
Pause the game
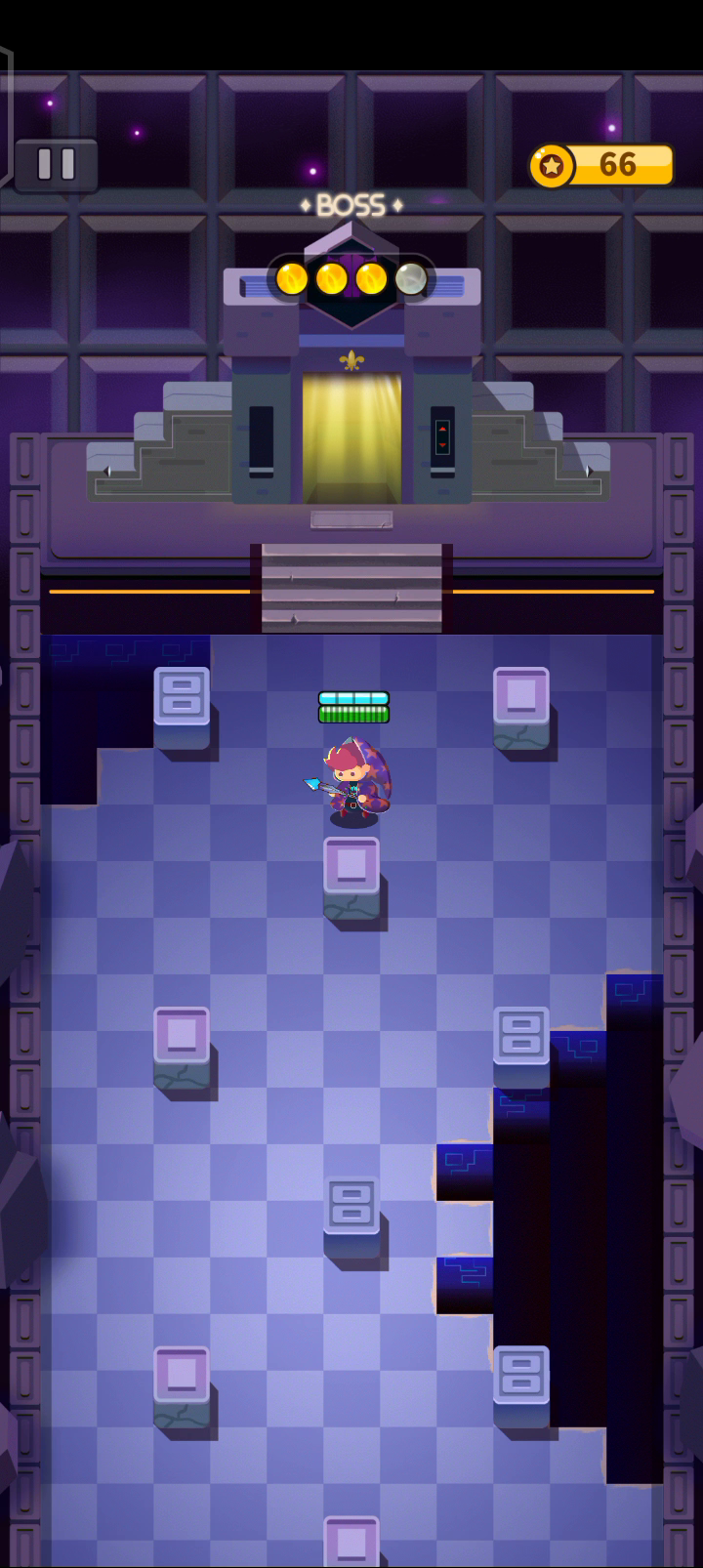tap(56, 164)
